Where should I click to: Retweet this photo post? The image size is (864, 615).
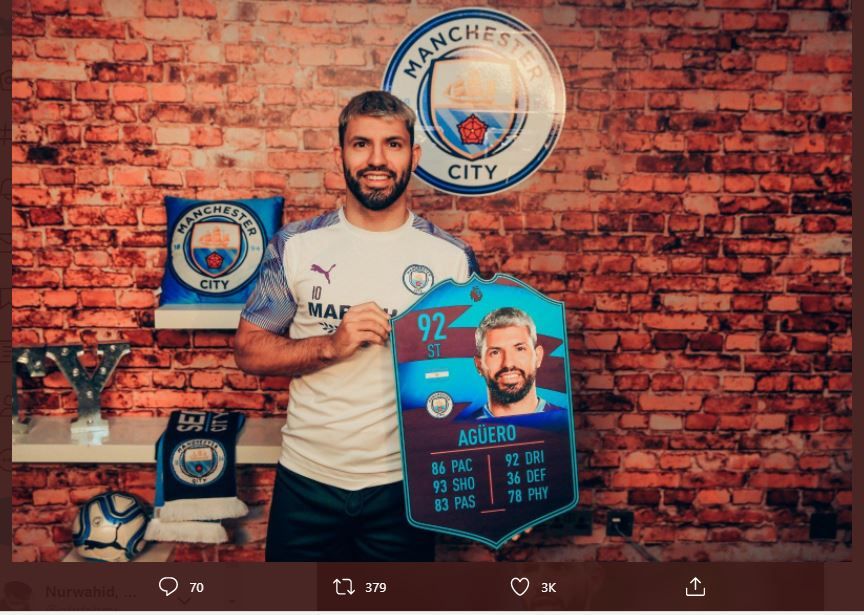pos(344,587)
